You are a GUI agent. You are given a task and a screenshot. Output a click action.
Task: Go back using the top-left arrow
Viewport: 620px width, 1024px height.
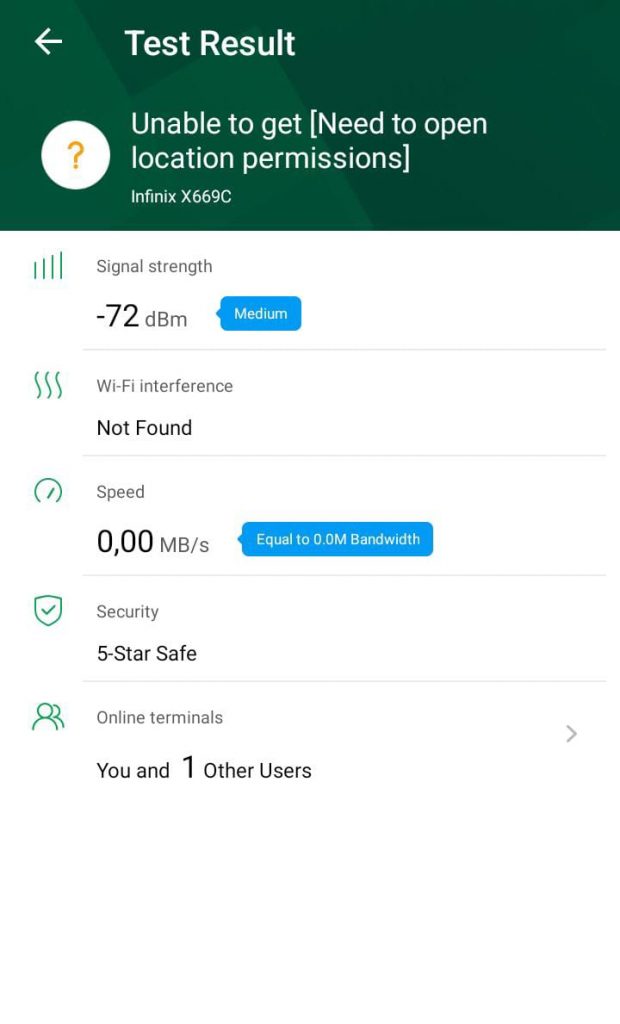[48, 42]
